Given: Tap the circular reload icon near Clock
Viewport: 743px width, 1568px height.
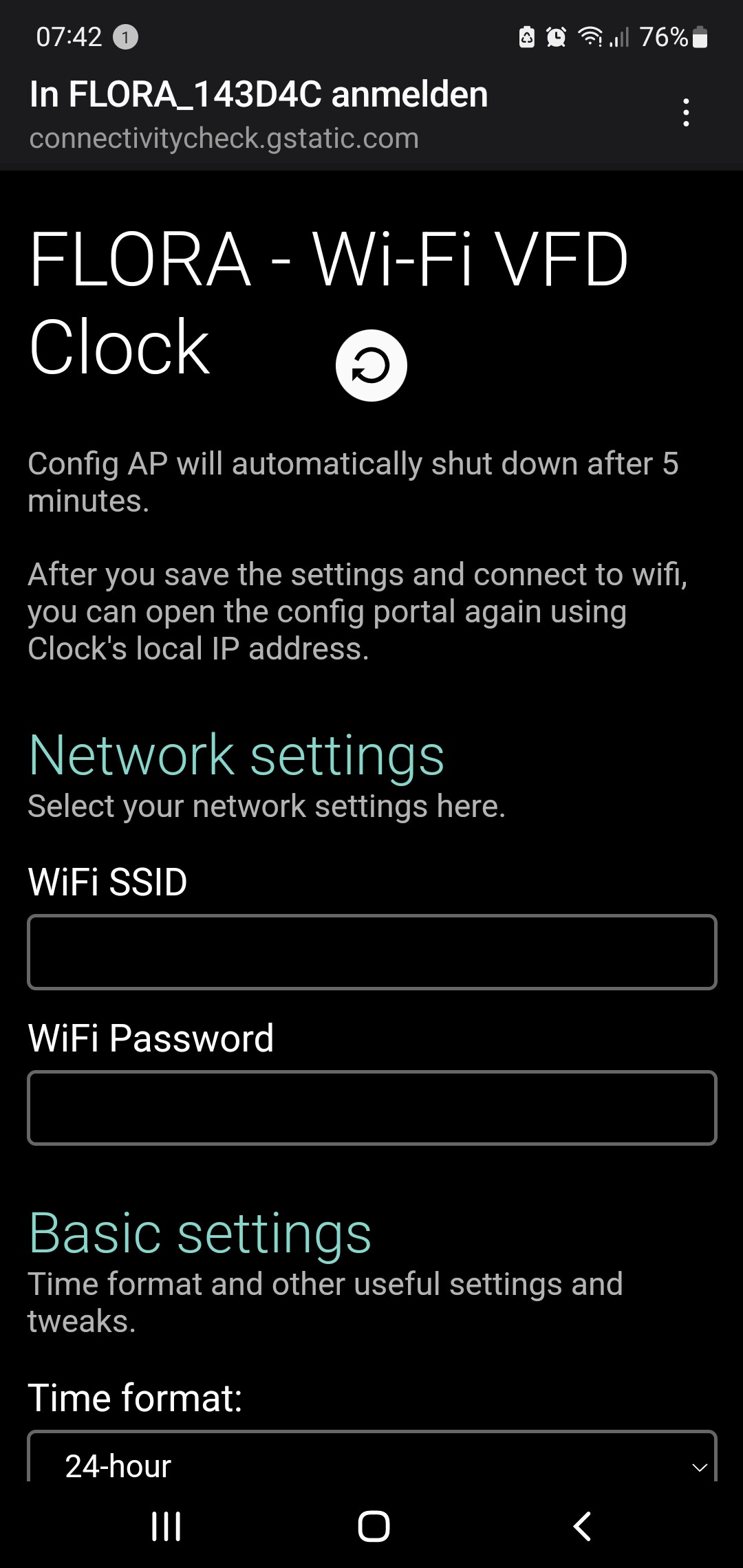Looking at the screenshot, I should click(371, 366).
